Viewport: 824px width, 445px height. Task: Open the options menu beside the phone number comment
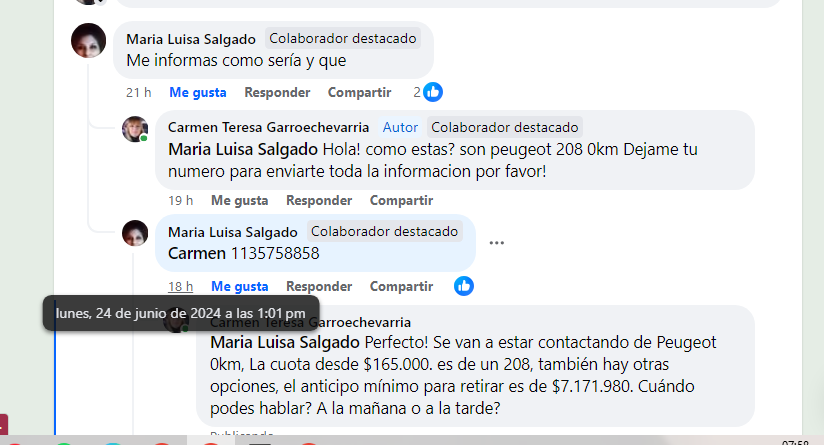[x=496, y=243]
